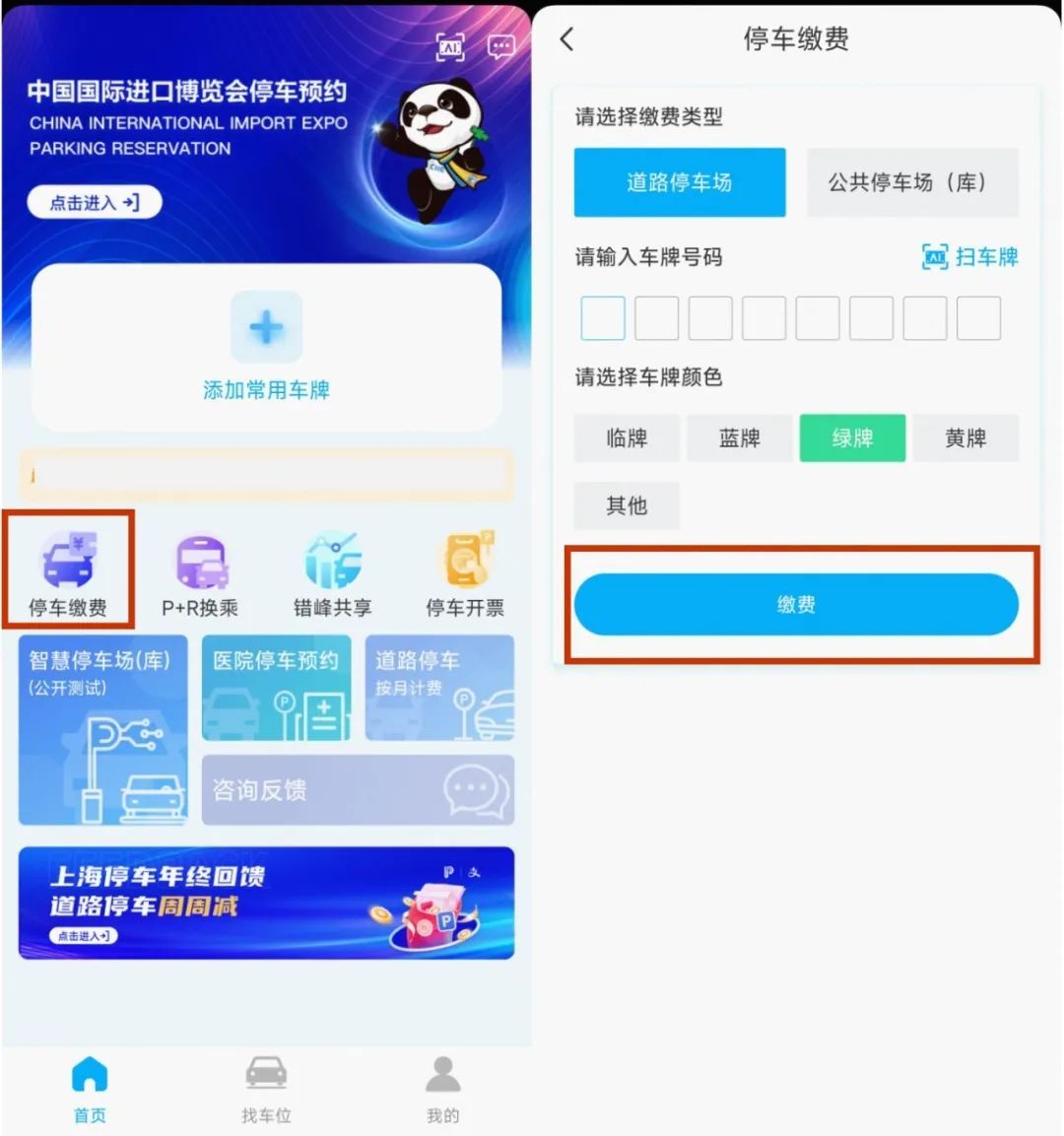Open 智慧停车场(库) card
Image resolution: width=1064 pixels, height=1136 pixels.
[102, 729]
